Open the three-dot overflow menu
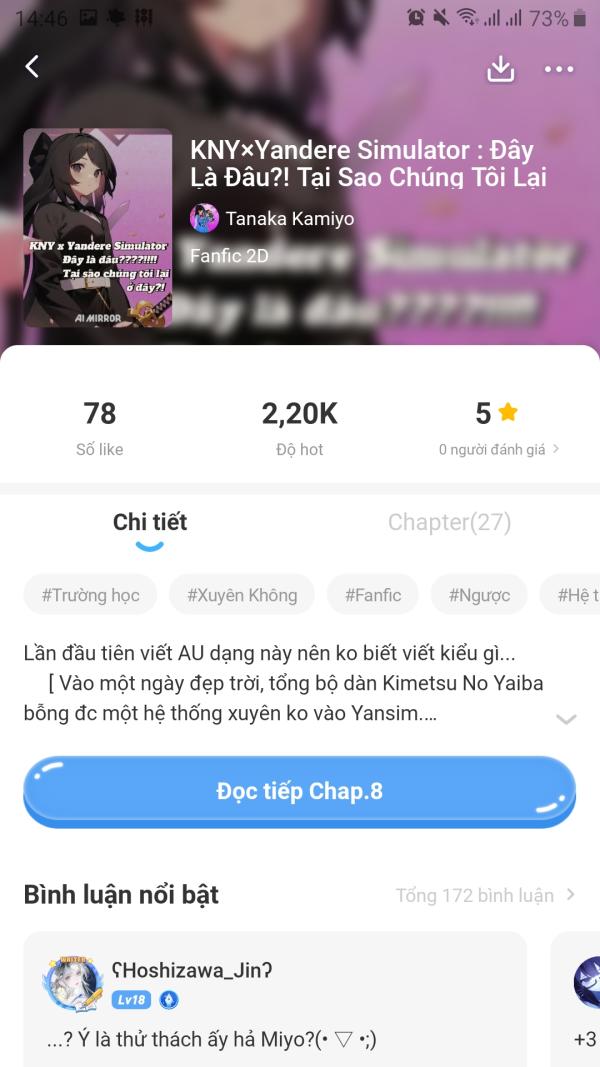The height and width of the screenshot is (1067, 600). coord(559,69)
